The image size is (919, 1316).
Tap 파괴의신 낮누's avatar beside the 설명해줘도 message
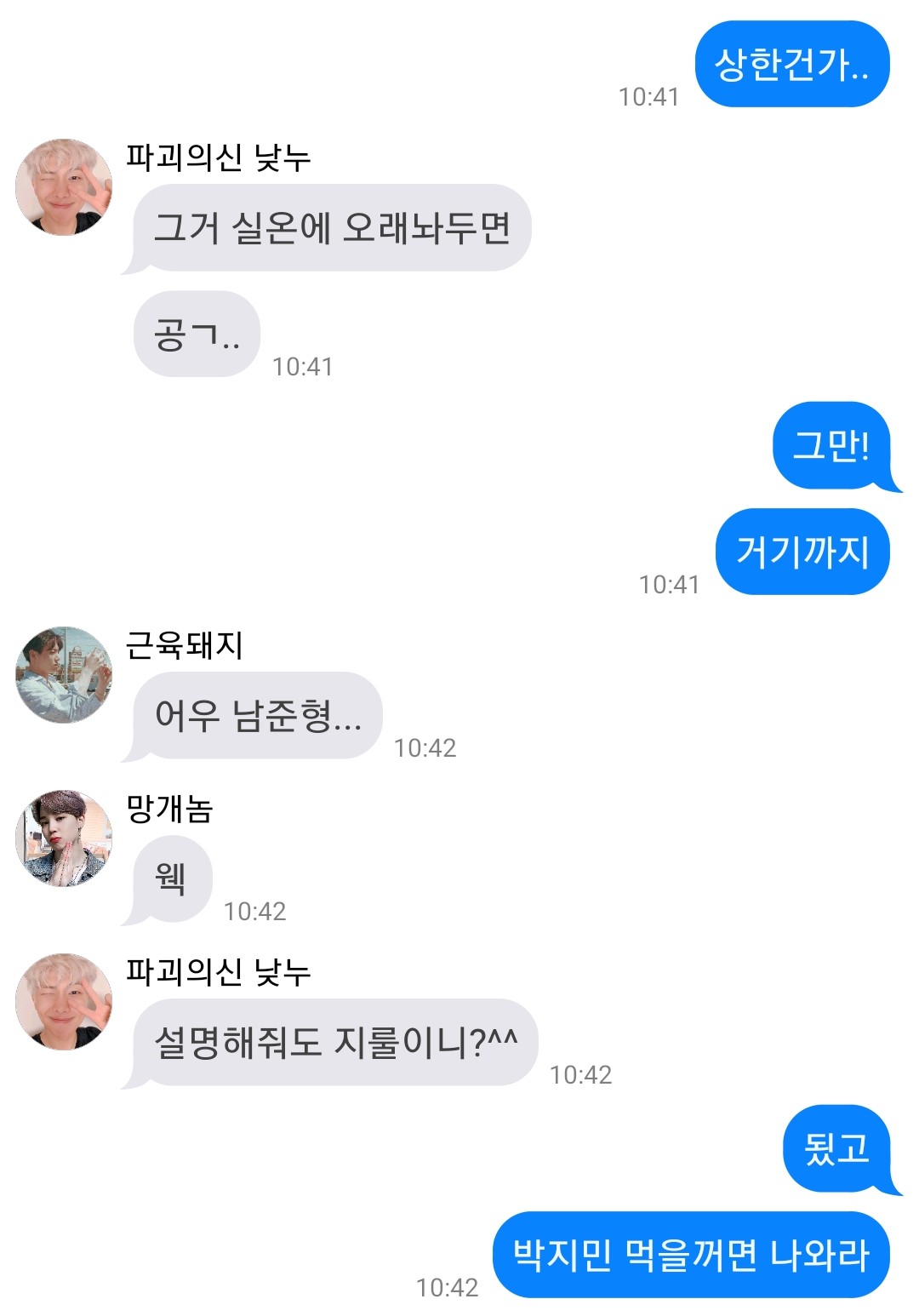click(x=64, y=1001)
